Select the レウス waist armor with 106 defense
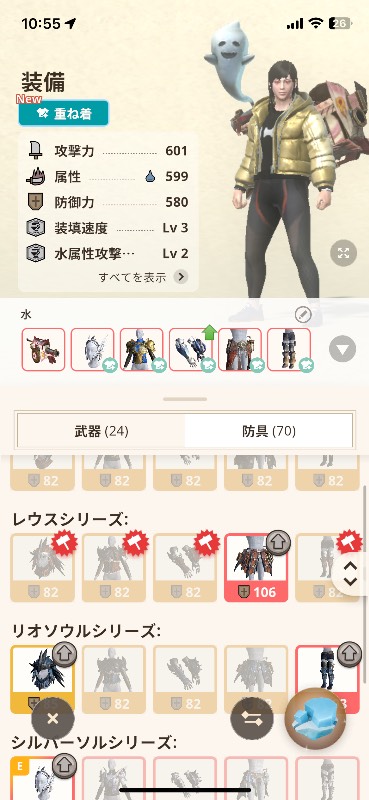369x800 pixels. (x=256, y=568)
